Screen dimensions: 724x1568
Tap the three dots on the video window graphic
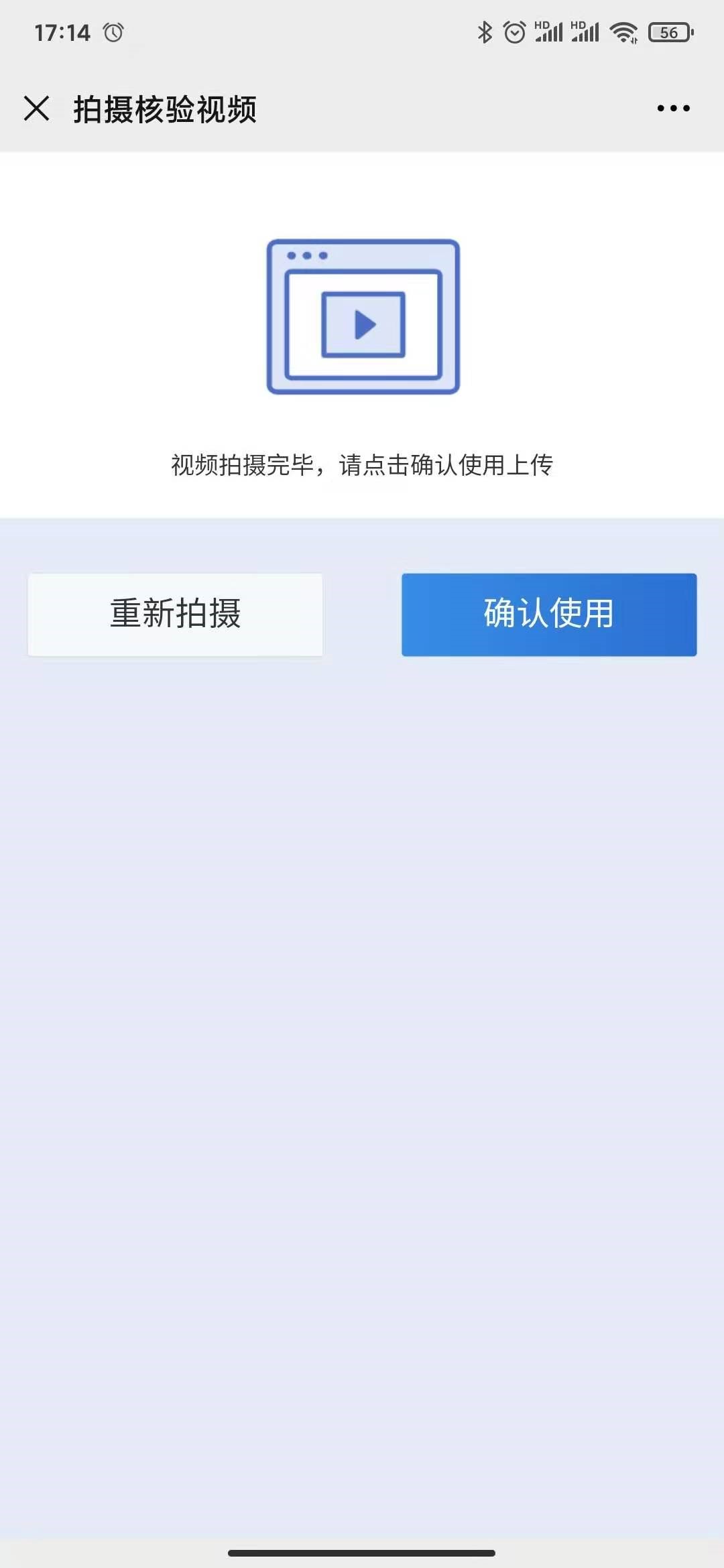tap(307, 255)
